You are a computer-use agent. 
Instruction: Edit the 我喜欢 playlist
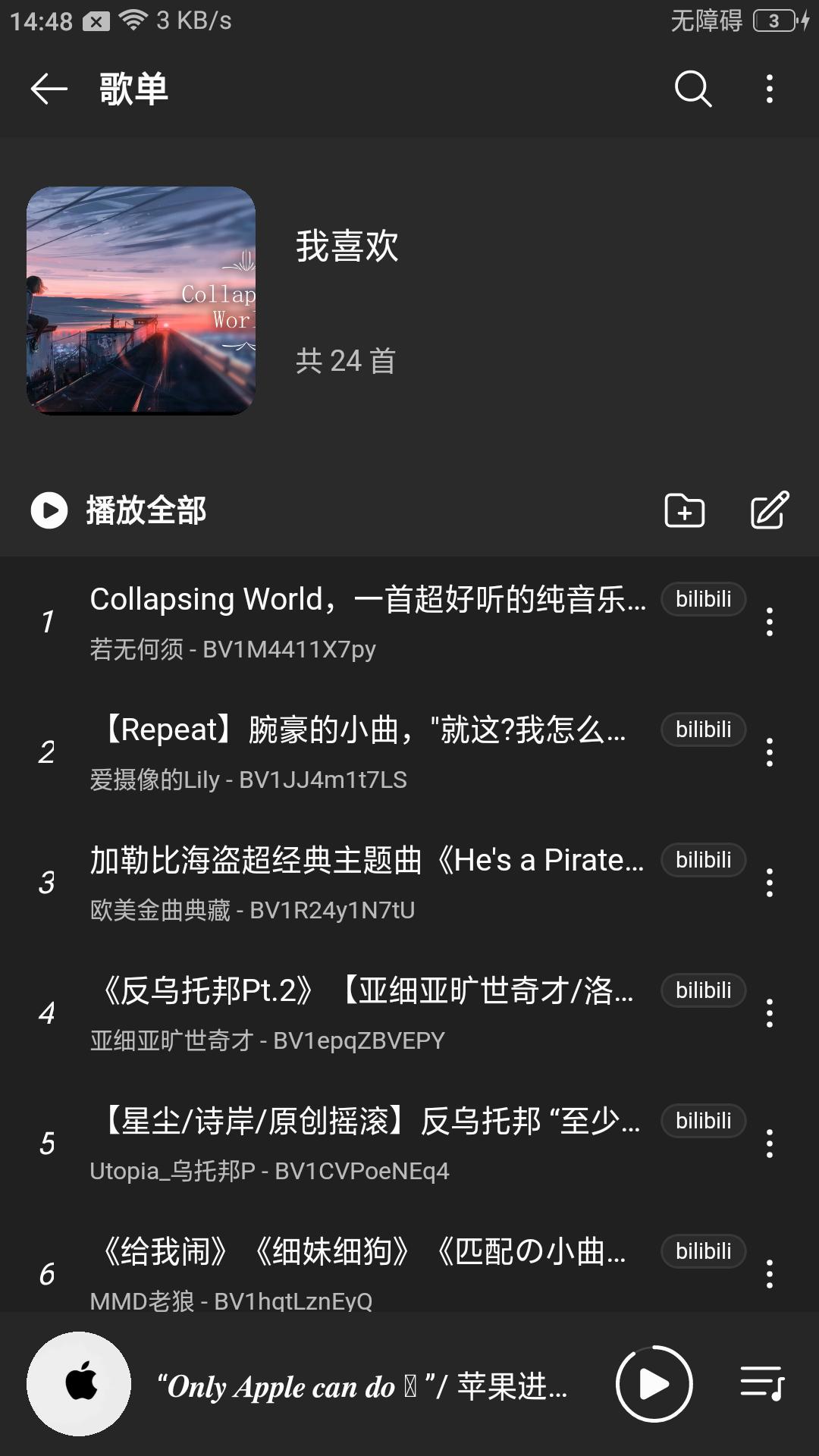770,510
